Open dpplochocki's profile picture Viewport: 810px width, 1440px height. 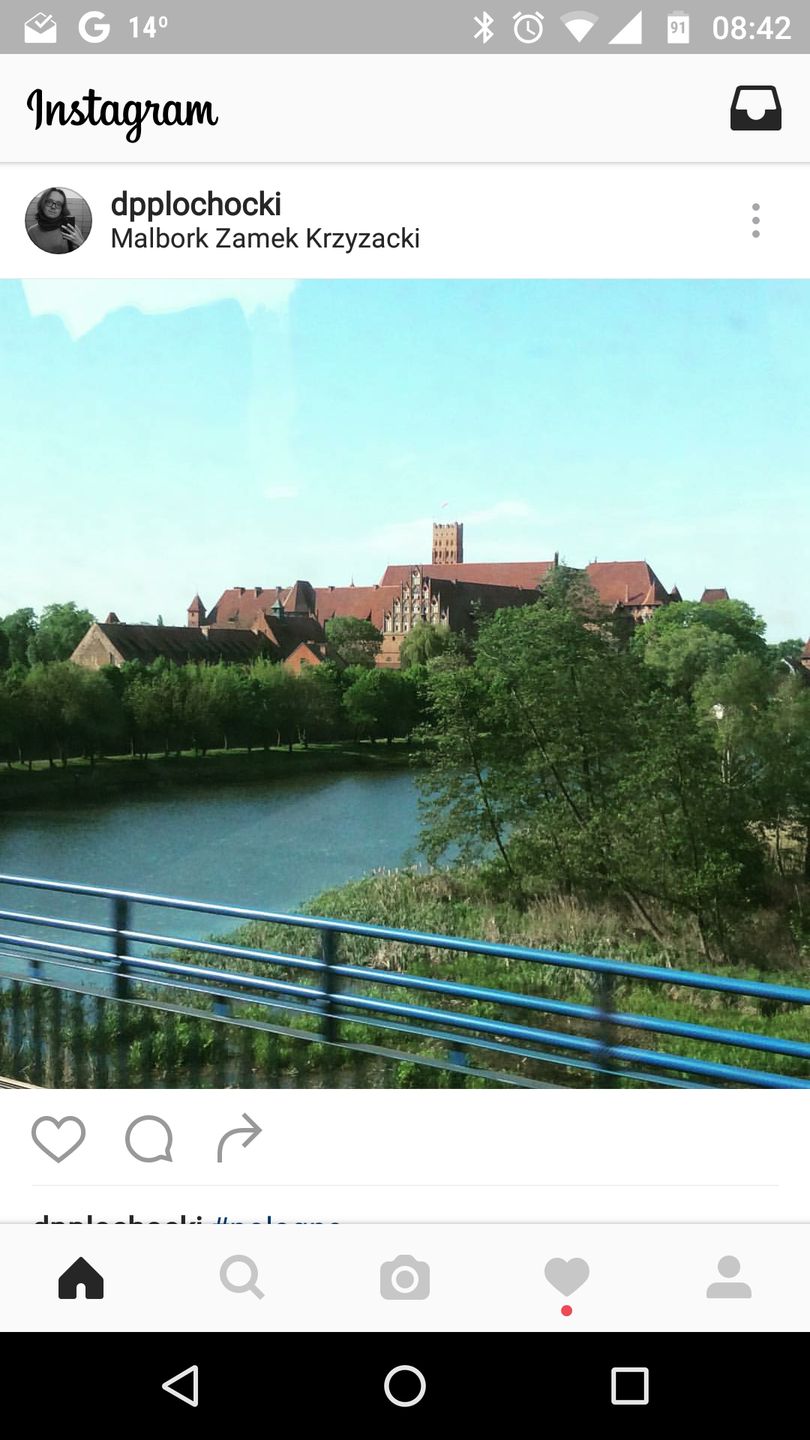(x=58, y=220)
